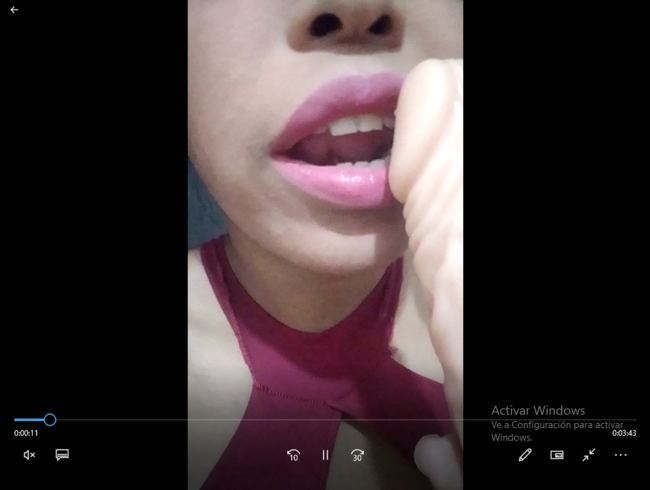Exit full screen mode
Screen dimensions: 650x490
(x=589, y=455)
